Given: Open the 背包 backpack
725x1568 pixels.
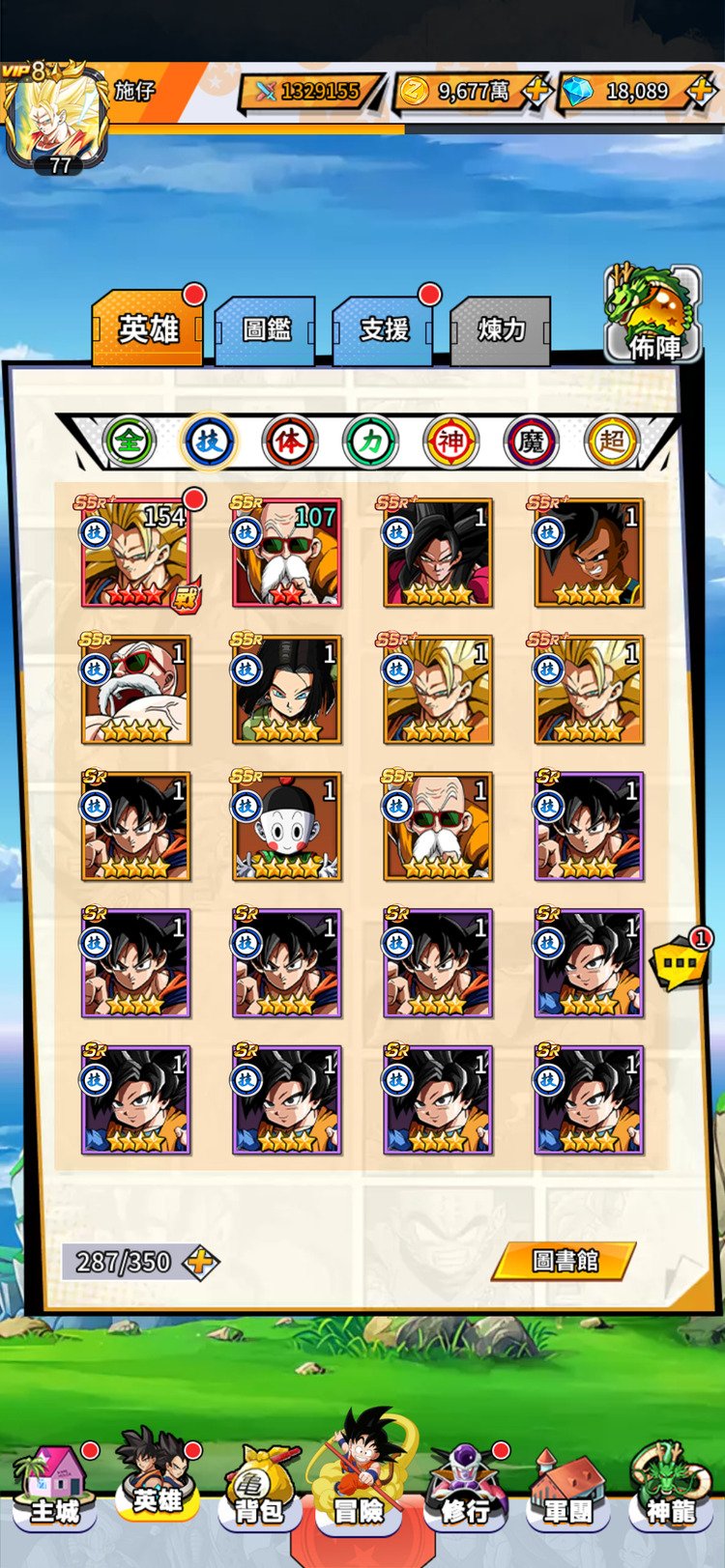Looking at the screenshot, I should pyautogui.click(x=259, y=1493).
